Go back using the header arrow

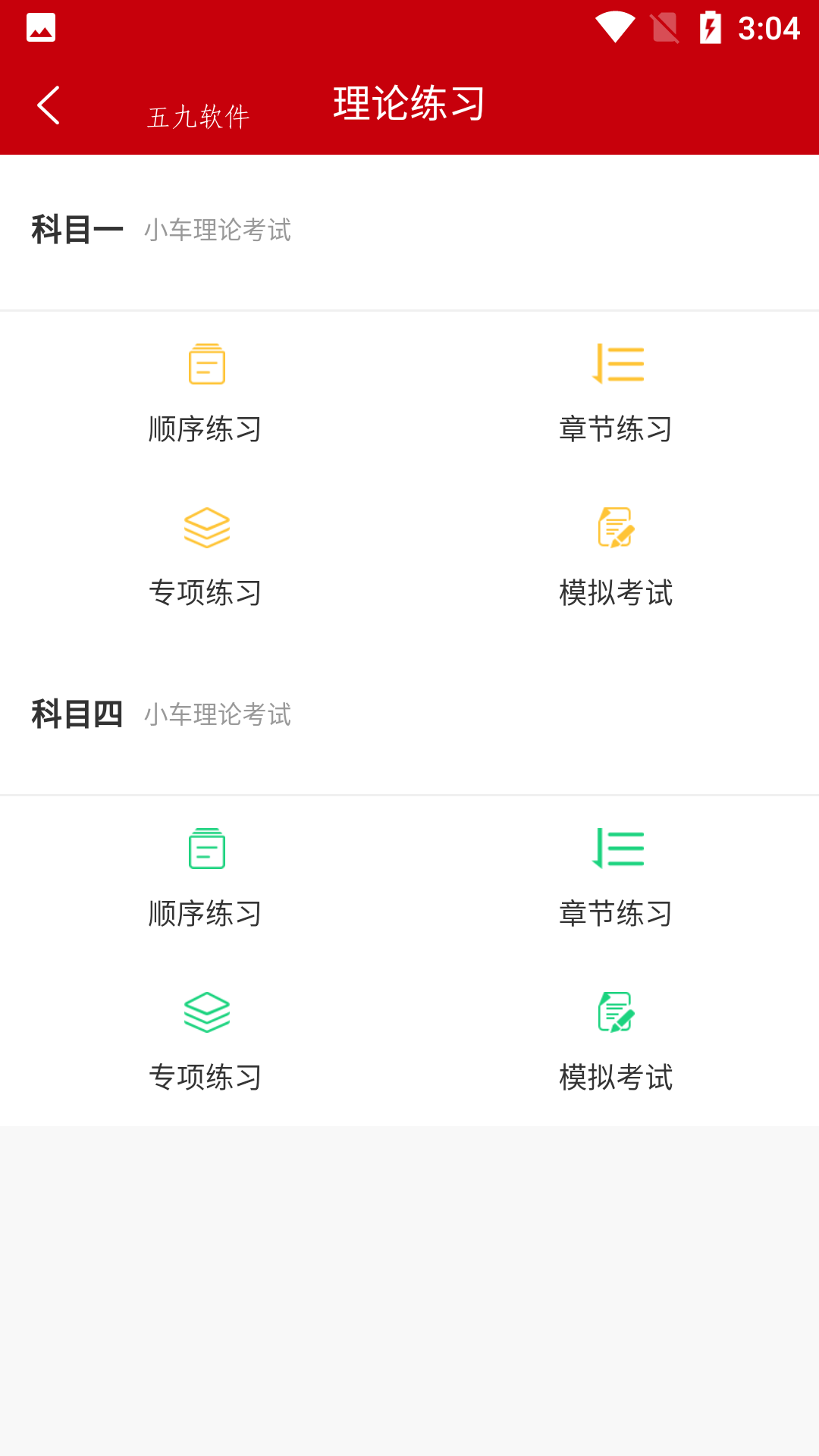[x=49, y=105]
